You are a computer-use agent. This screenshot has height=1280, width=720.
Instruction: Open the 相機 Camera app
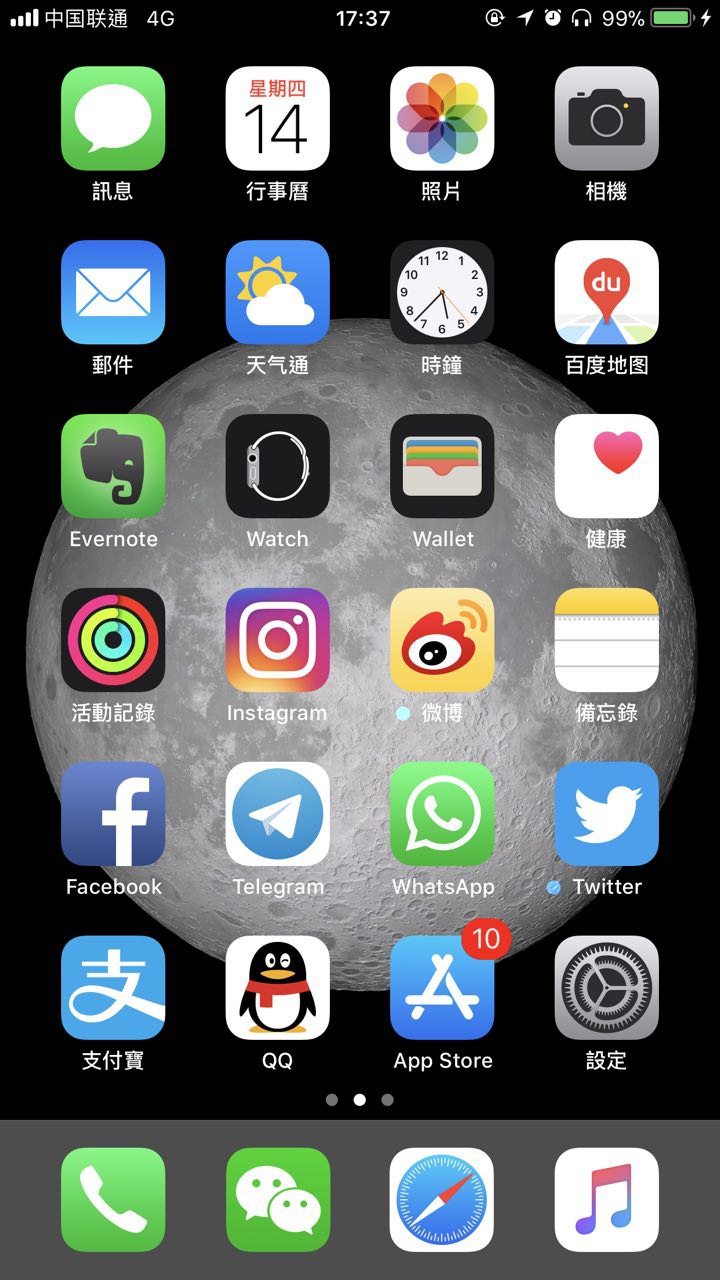pos(606,118)
